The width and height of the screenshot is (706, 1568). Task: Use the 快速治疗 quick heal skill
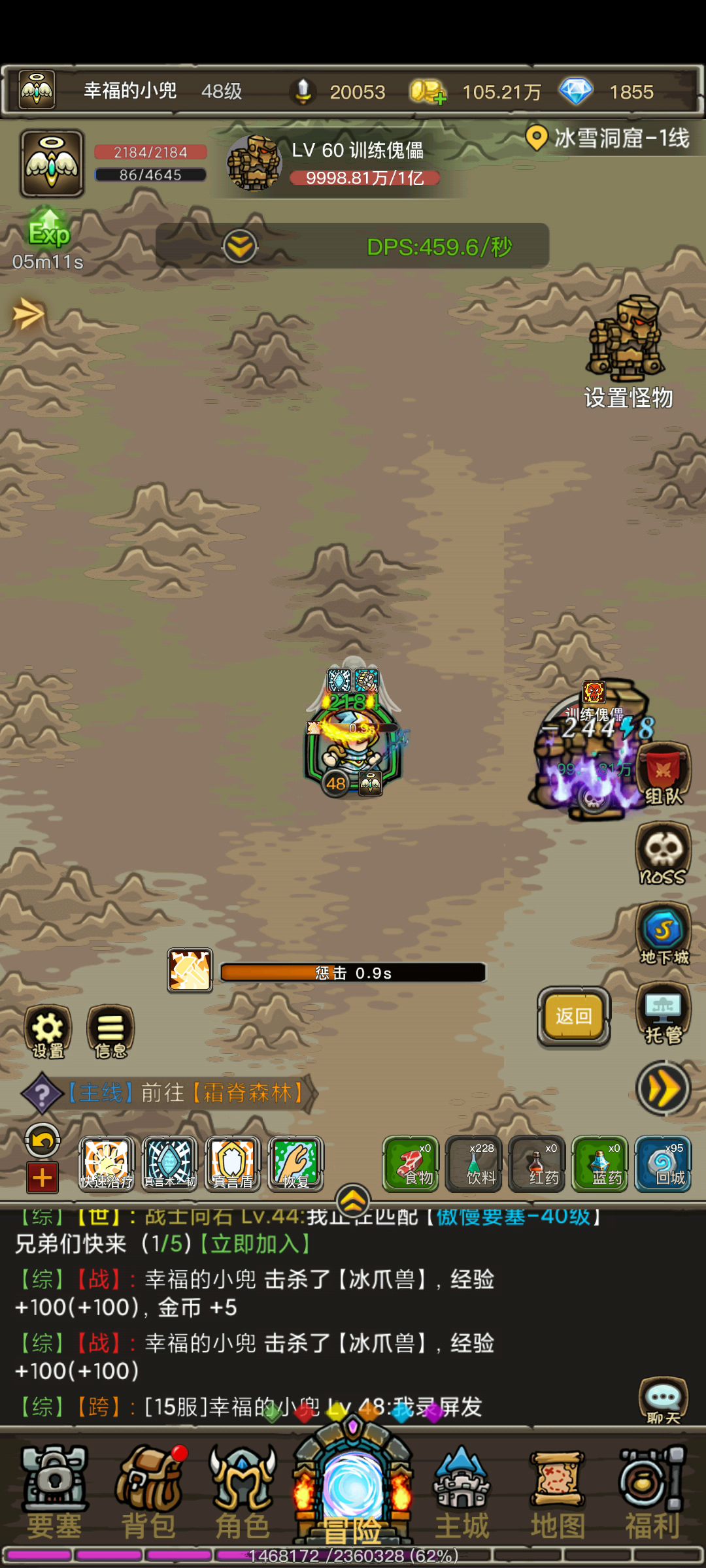click(x=107, y=1164)
